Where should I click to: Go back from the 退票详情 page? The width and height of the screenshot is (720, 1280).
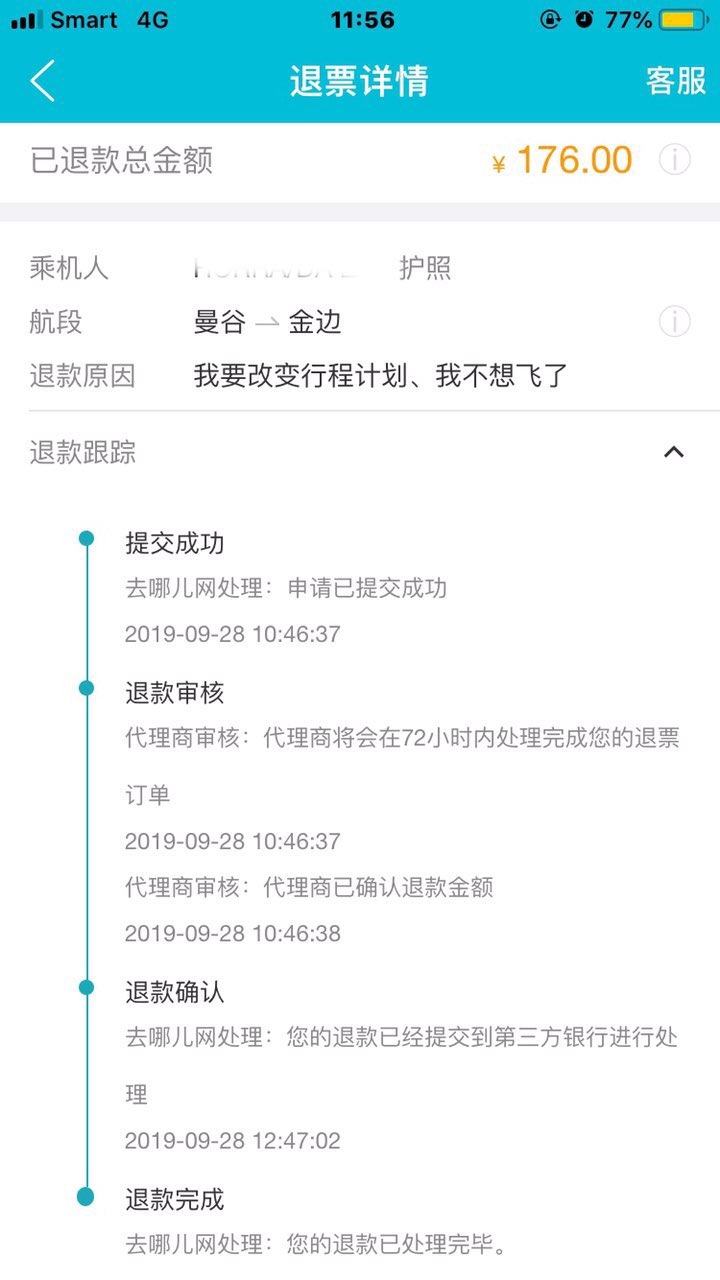42,81
